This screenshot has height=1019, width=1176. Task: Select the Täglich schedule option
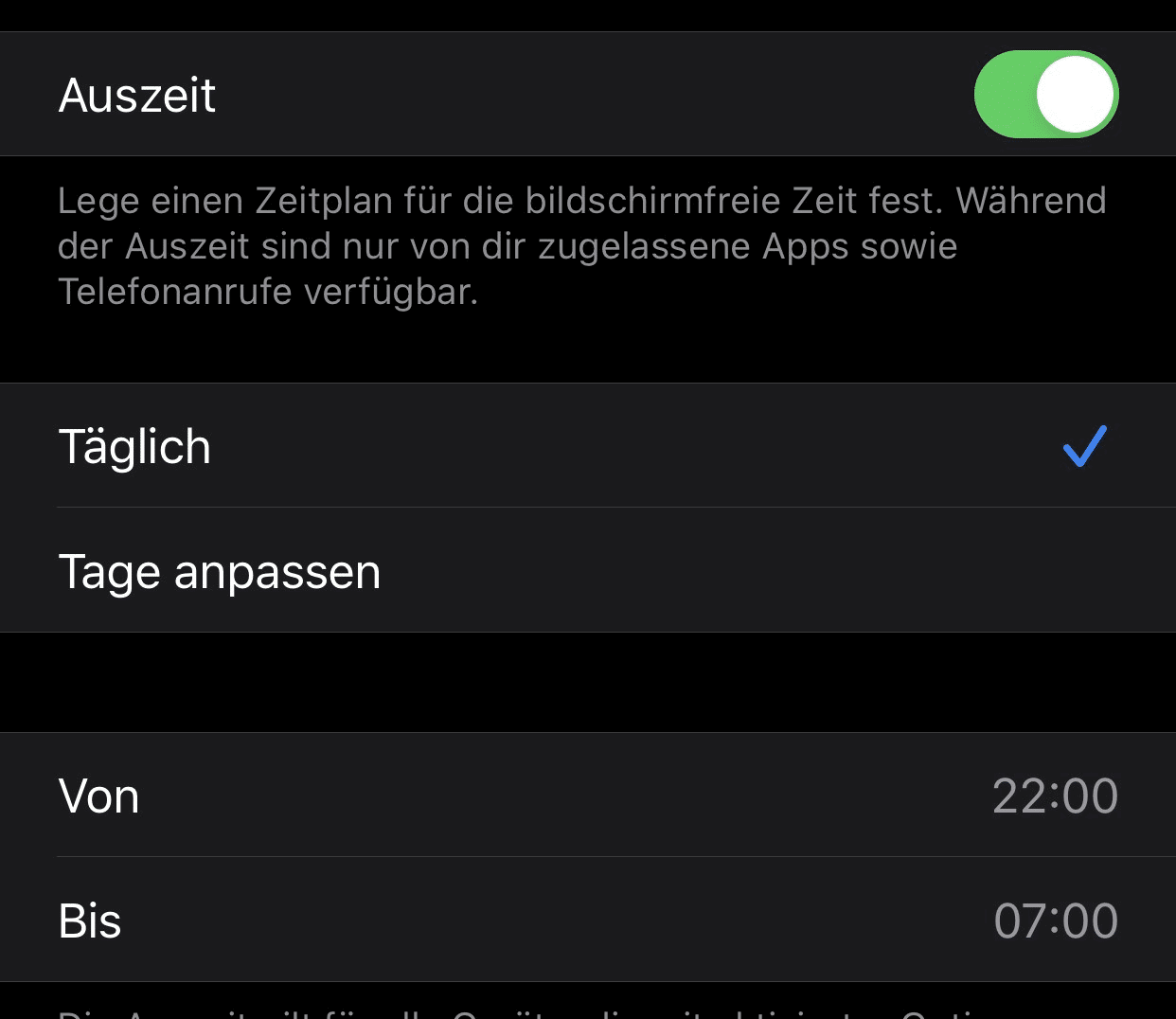tap(587, 446)
